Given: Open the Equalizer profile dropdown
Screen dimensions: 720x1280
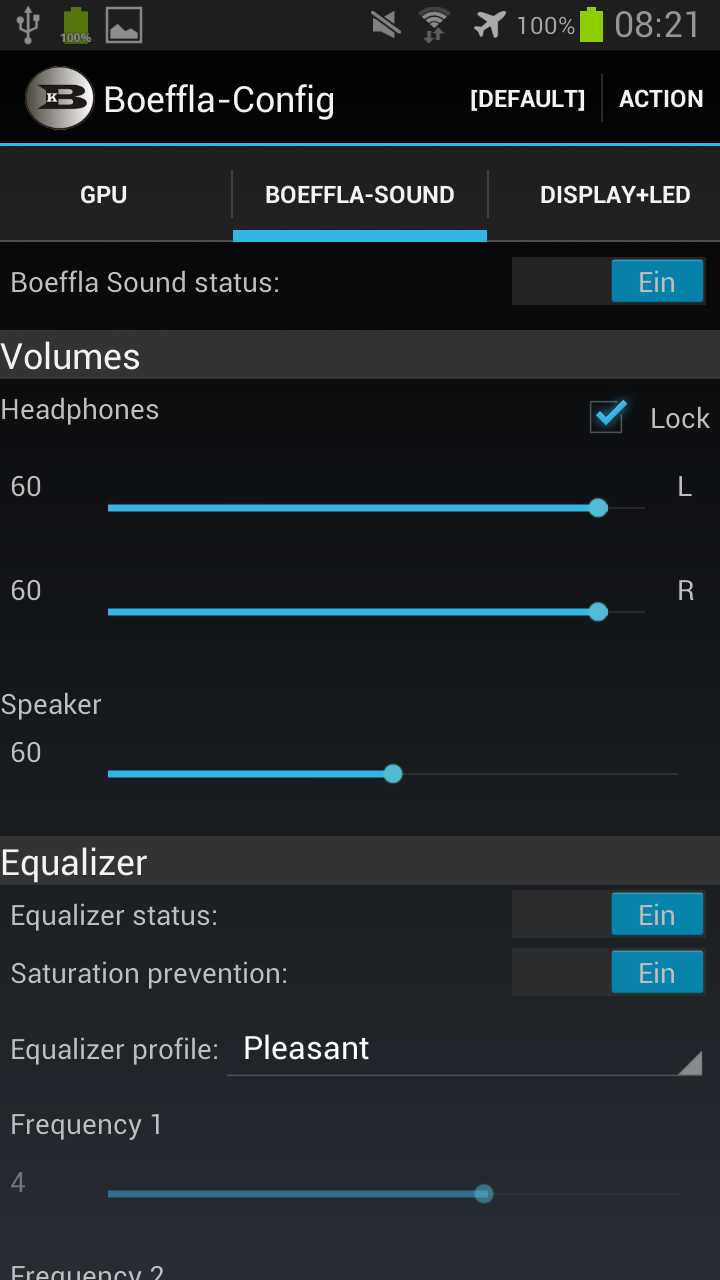Looking at the screenshot, I should tap(465, 1049).
